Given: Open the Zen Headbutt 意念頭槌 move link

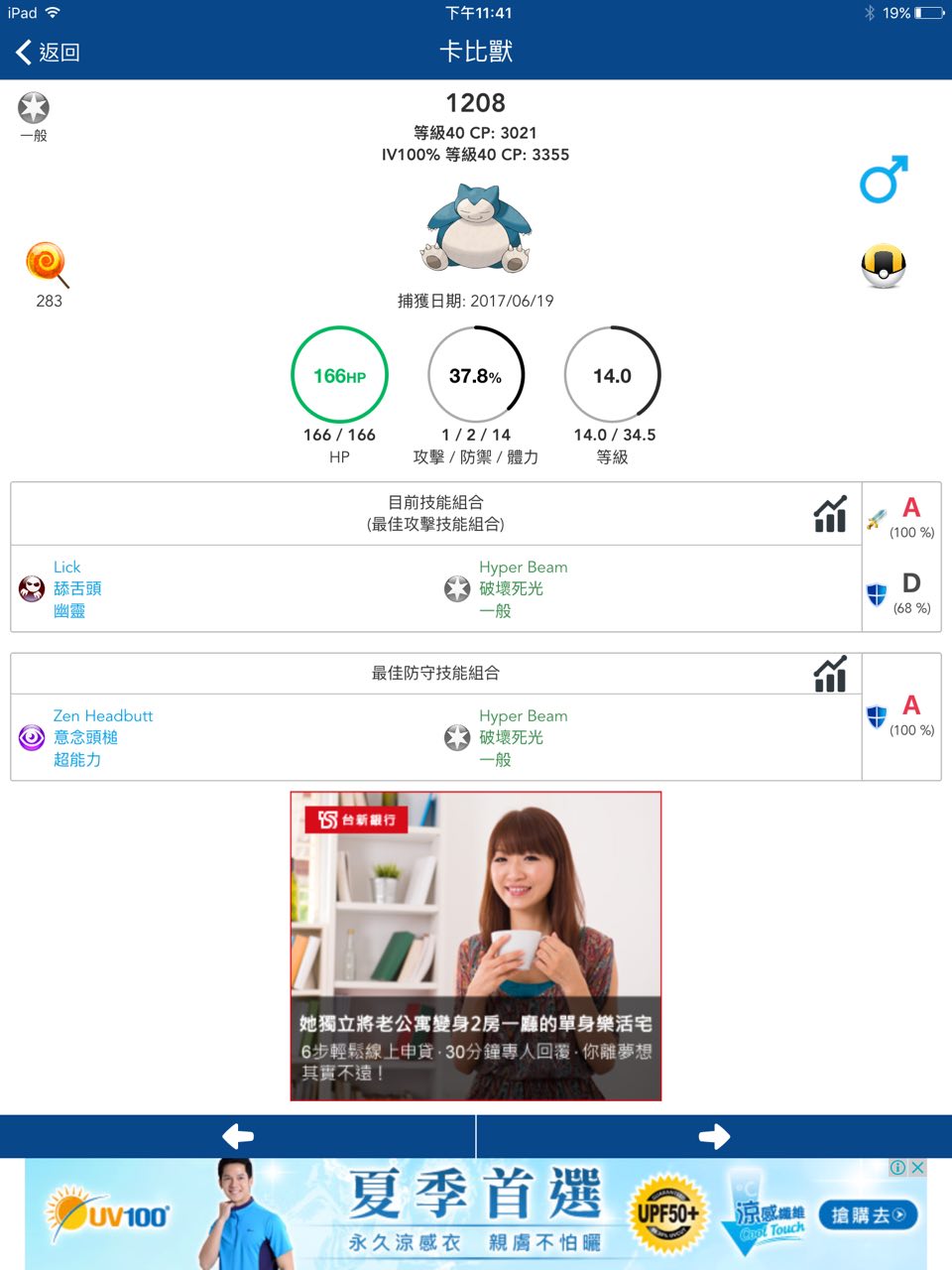Looking at the screenshot, I should (102, 737).
